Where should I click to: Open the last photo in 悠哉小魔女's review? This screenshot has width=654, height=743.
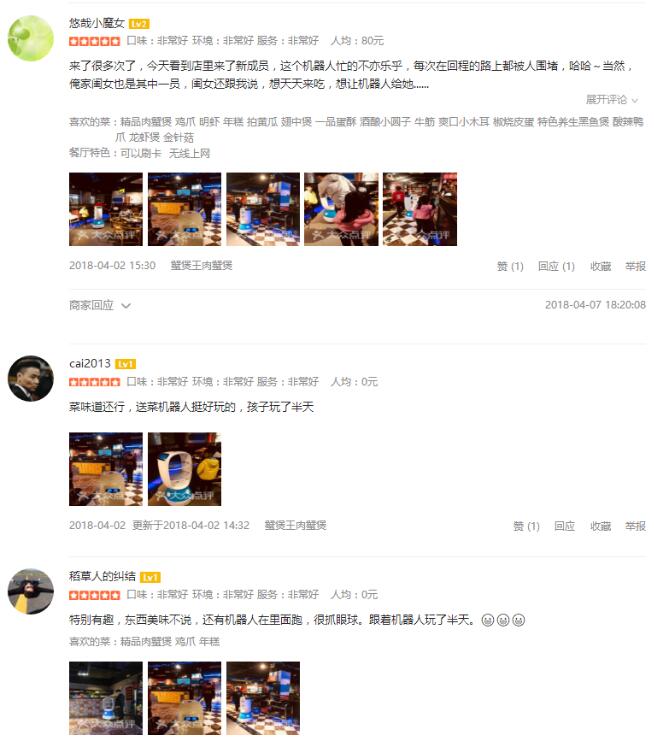click(419, 209)
